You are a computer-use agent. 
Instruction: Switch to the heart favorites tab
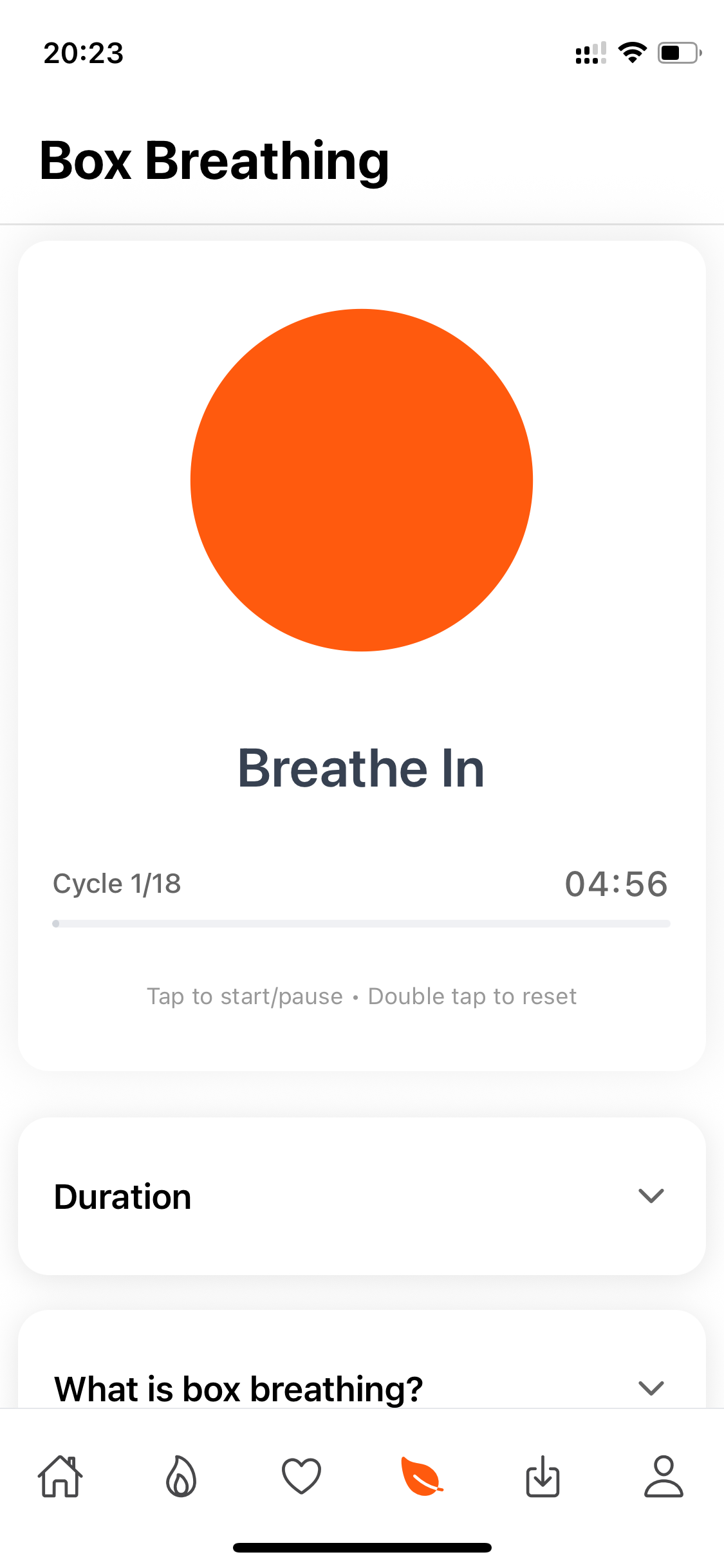[x=301, y=1477]
